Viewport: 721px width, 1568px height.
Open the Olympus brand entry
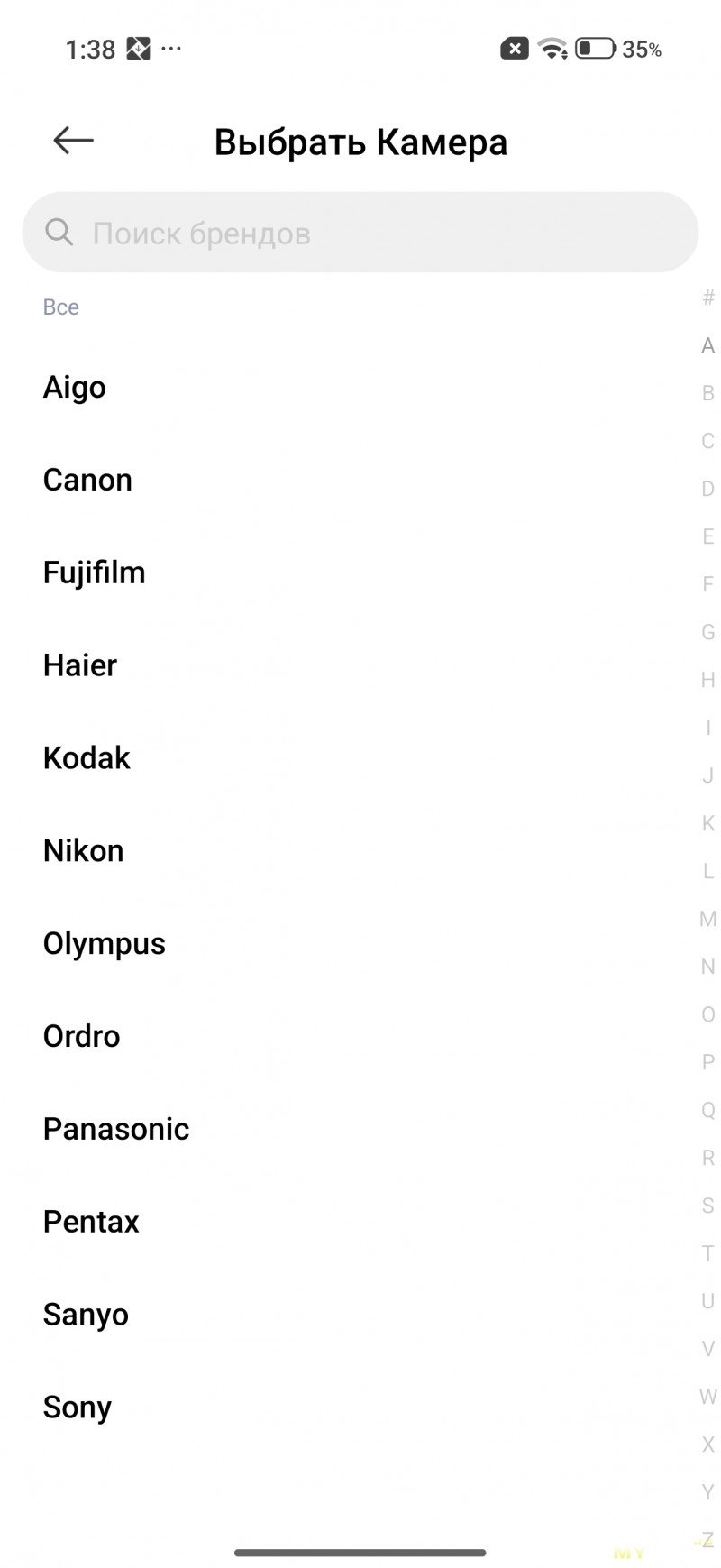105,944
